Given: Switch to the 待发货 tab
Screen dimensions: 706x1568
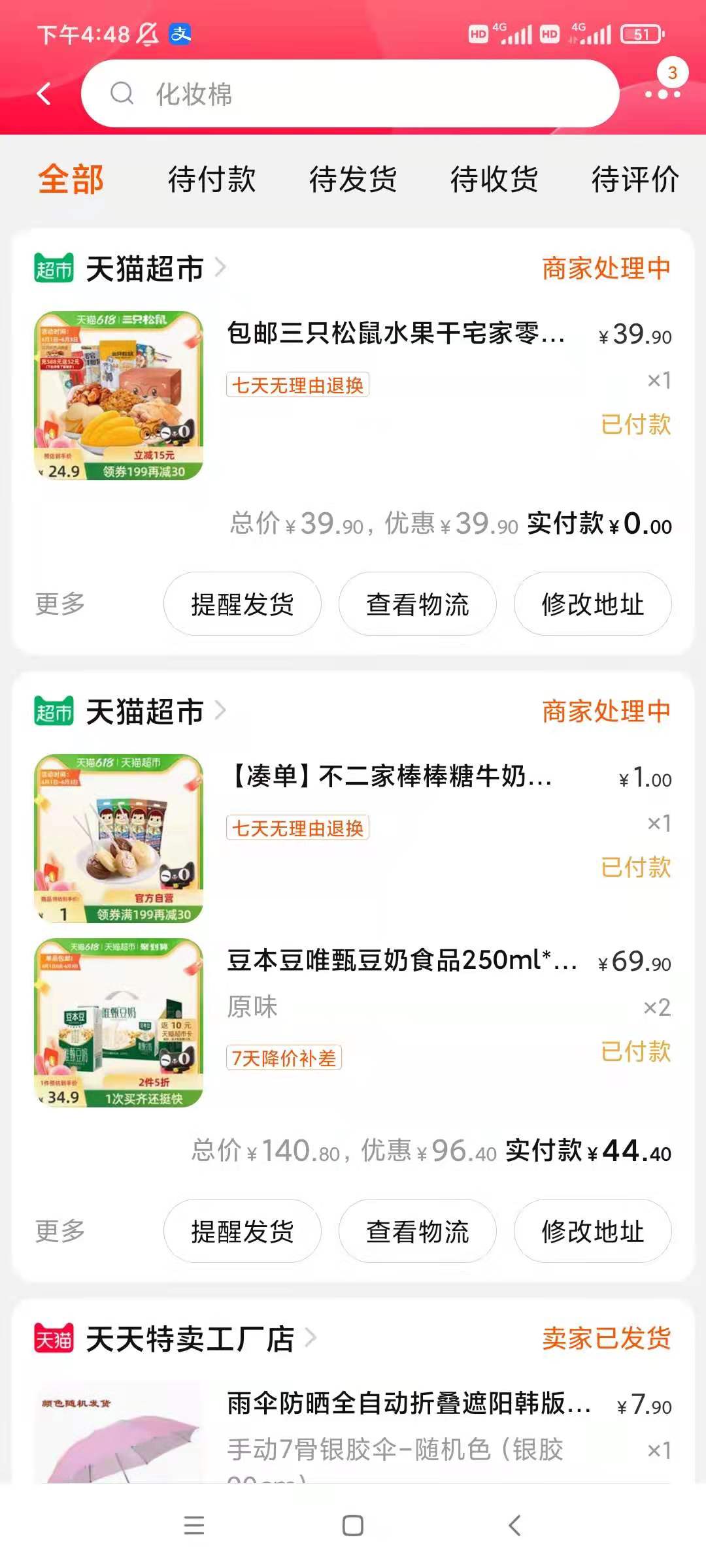Looking at the screenshot, I should click(352, 179).
